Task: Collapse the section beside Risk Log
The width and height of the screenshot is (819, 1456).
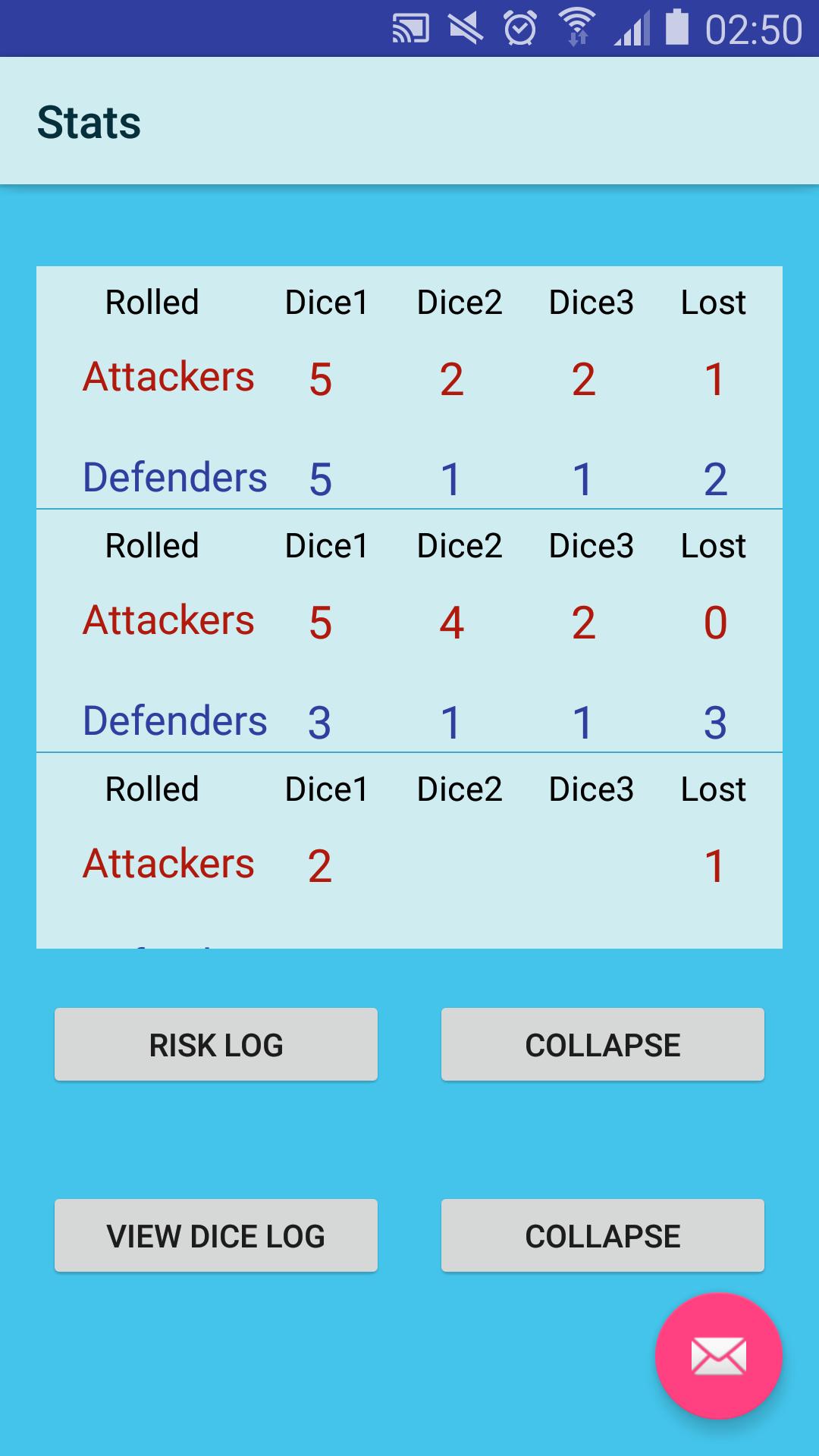Action: point(602,1044)
